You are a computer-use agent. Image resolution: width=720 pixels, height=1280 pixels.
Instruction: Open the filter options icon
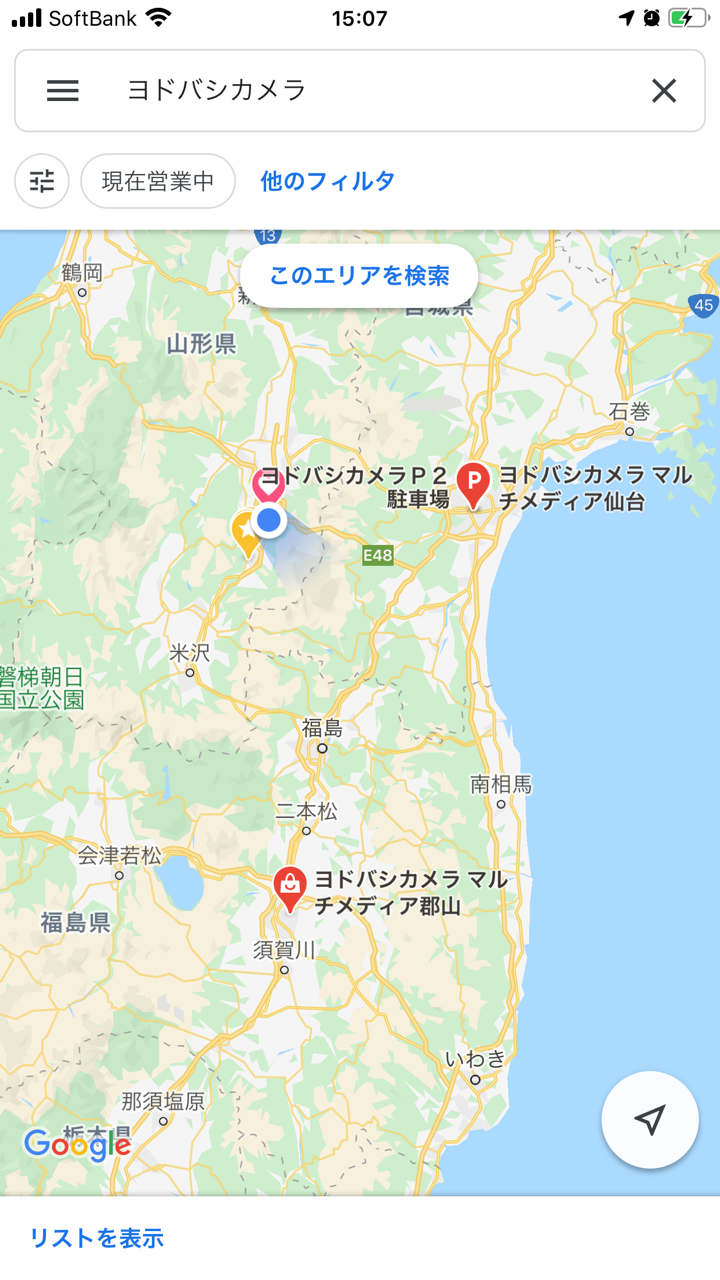[42, 181]
